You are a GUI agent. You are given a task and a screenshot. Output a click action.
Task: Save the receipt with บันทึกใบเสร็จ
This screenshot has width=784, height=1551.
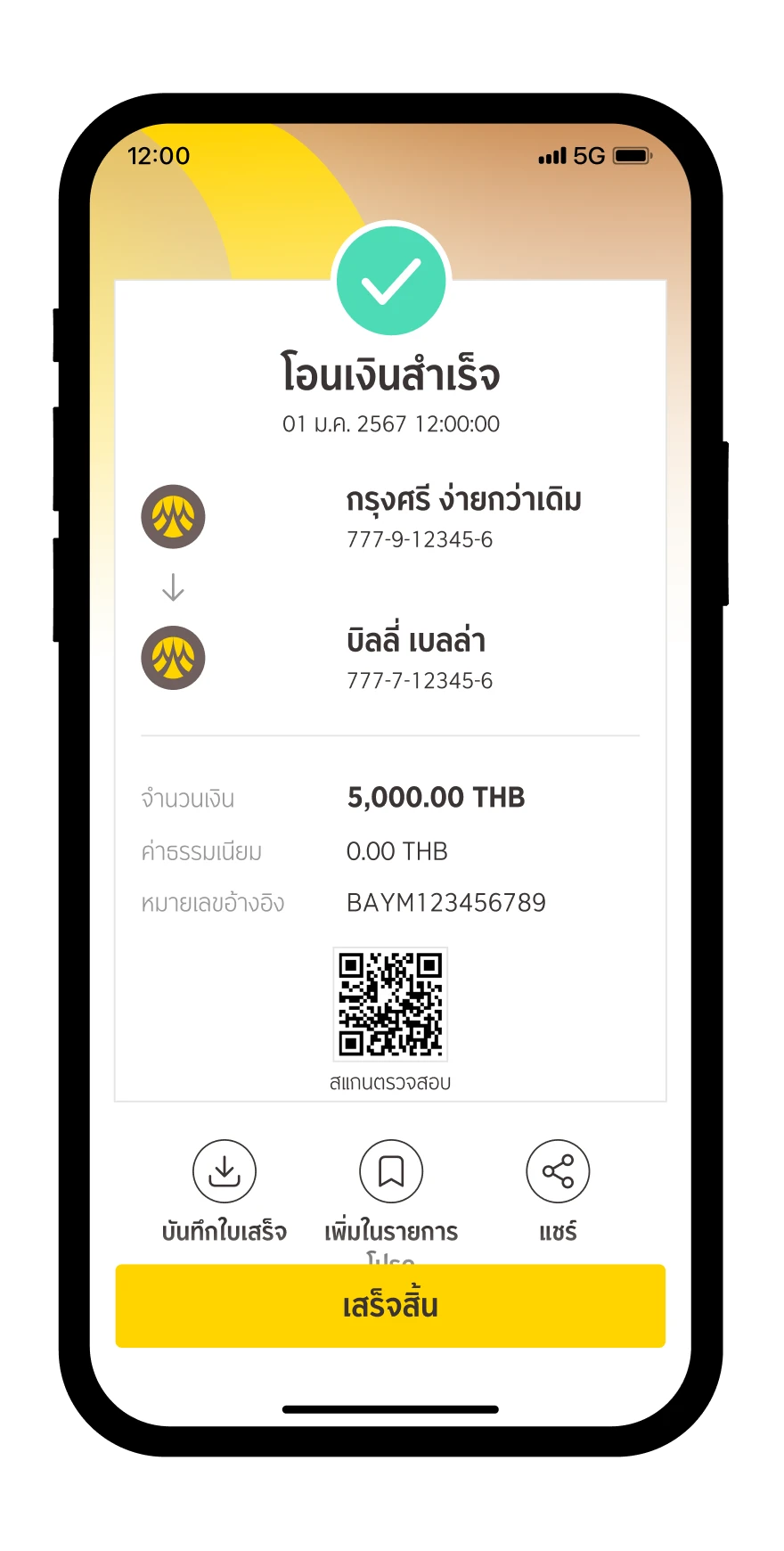(x=225, y=1171)
